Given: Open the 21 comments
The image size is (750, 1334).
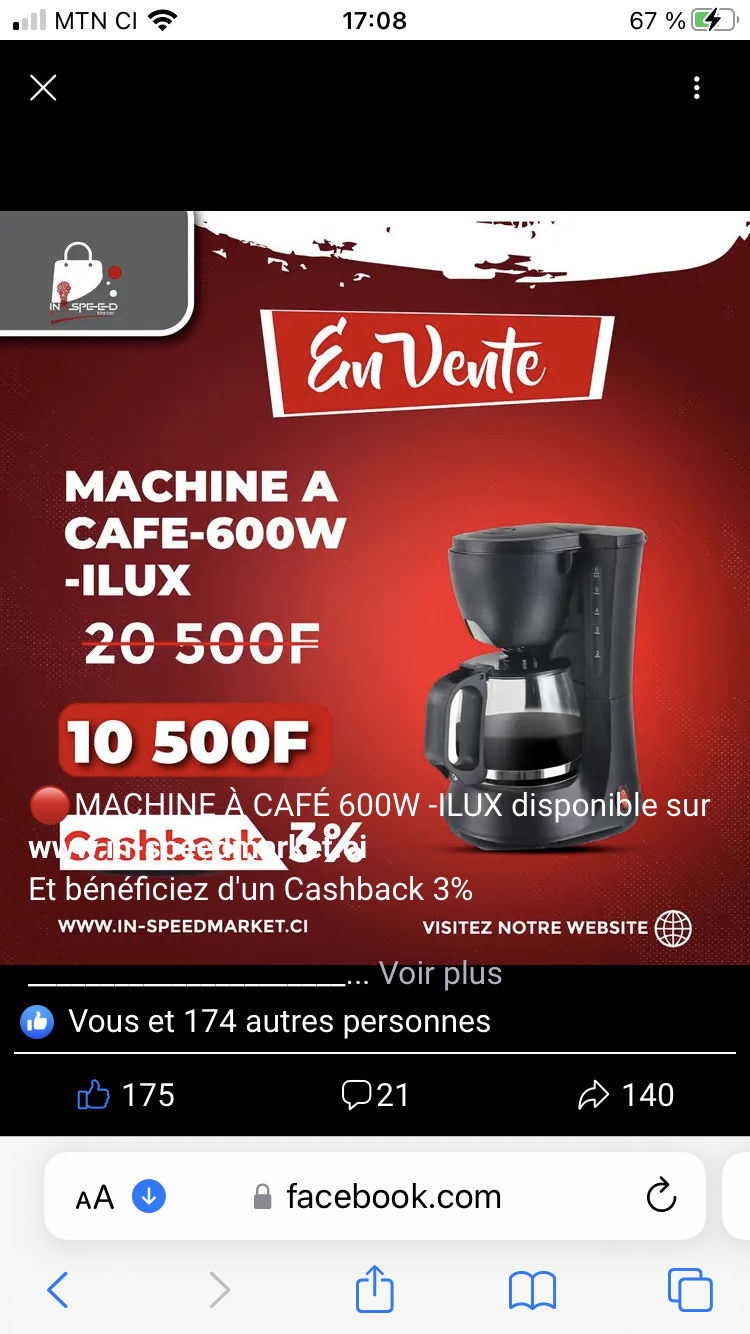Looking at the screenshot, I should pos(375,1095).
